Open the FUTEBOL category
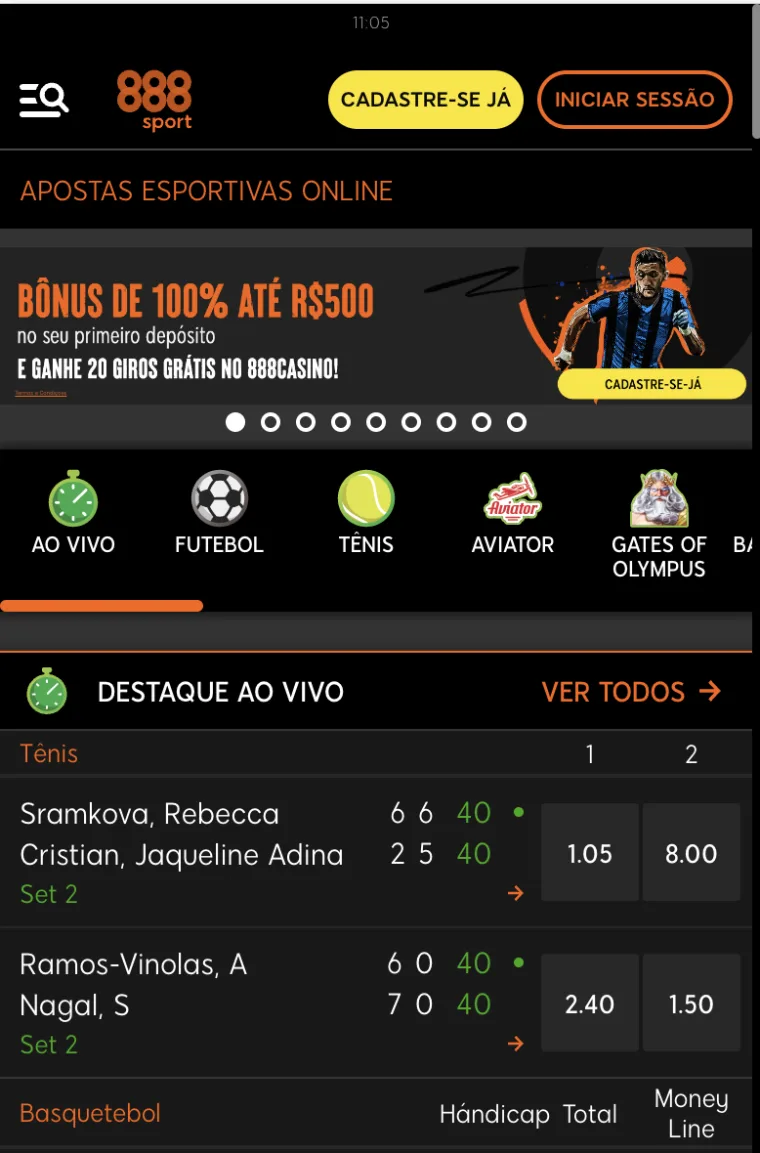This screenshot has width=760, height=1153. (x=219, y=514)
